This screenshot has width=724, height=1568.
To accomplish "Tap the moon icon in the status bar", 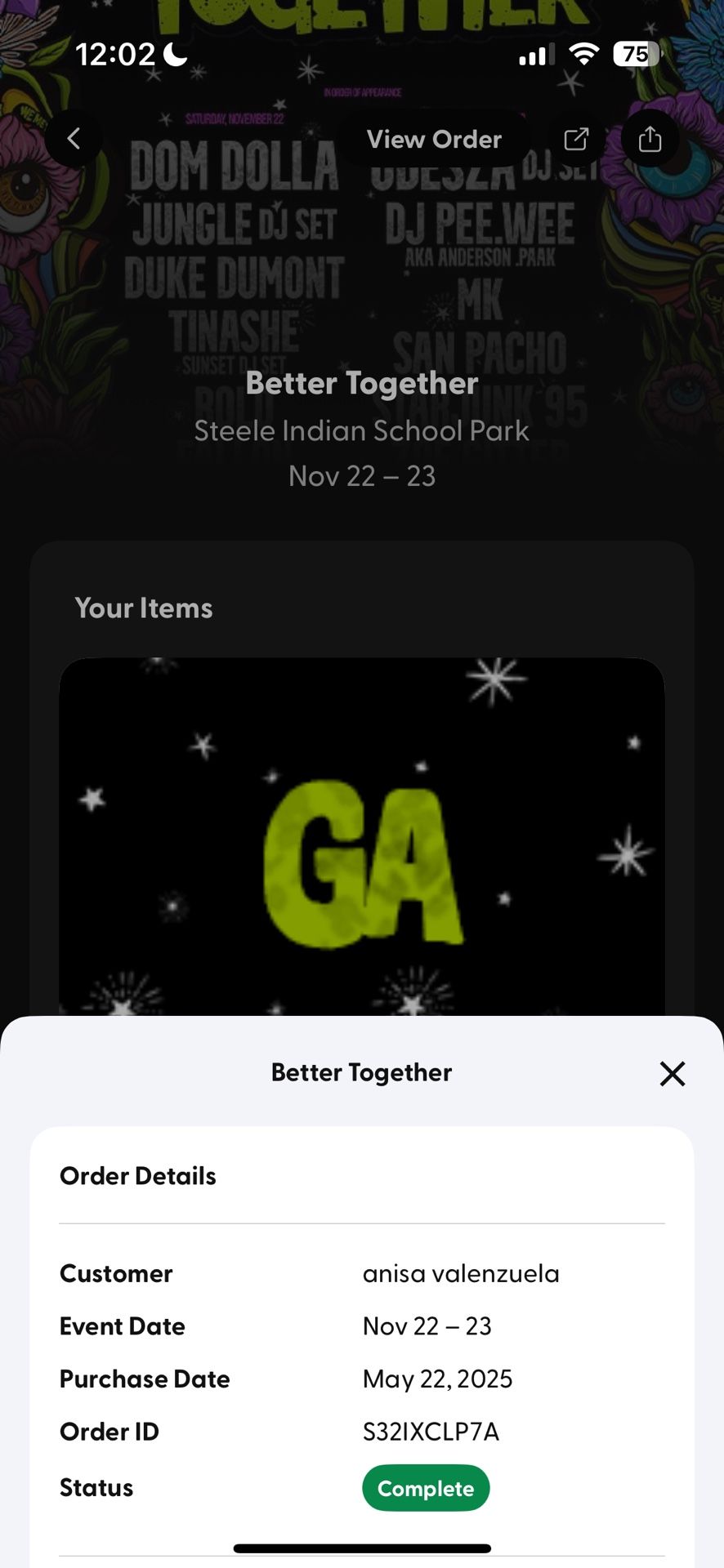I will point(173,52).
